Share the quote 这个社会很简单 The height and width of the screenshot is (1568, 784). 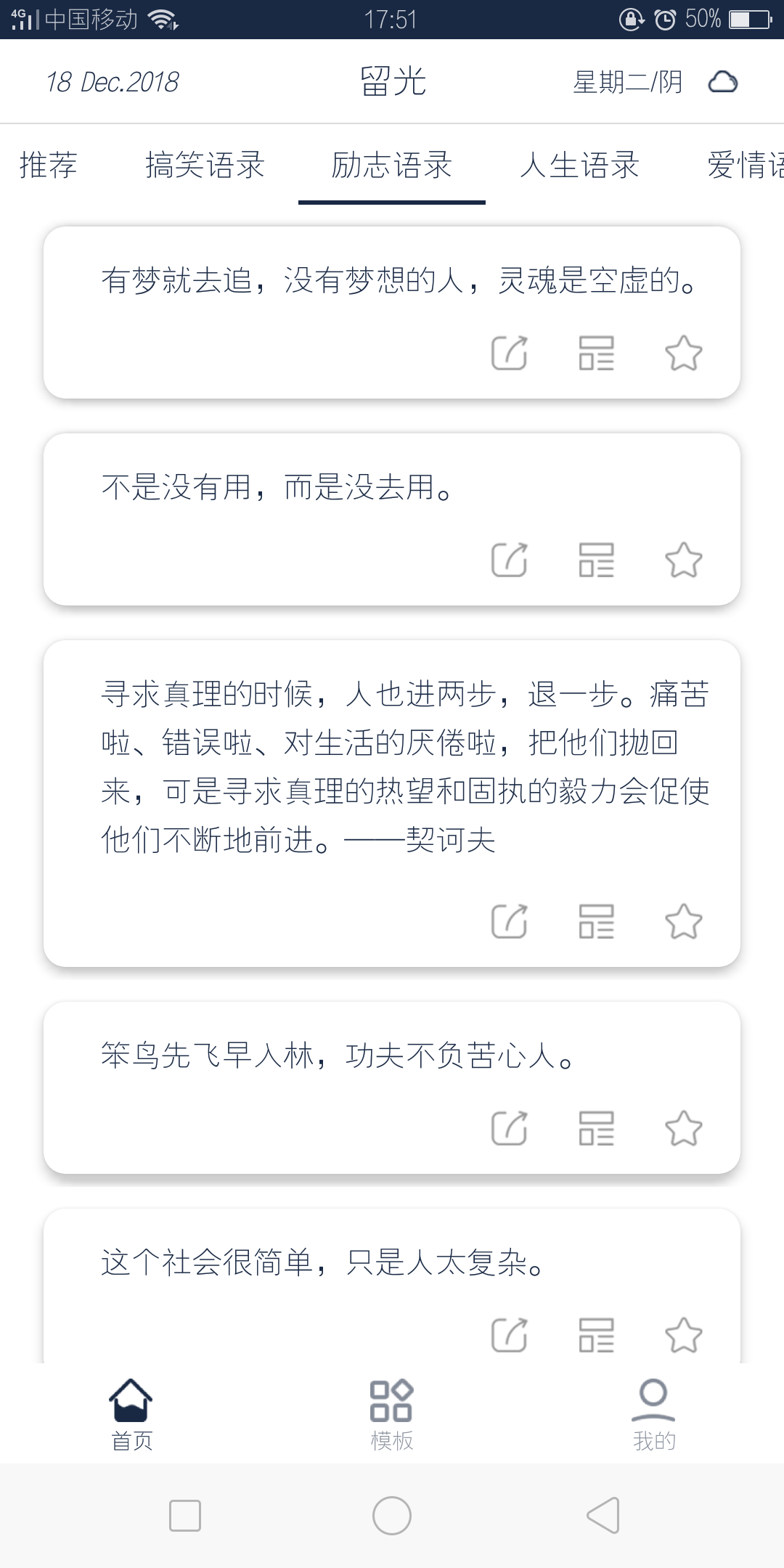[509, 1336]
